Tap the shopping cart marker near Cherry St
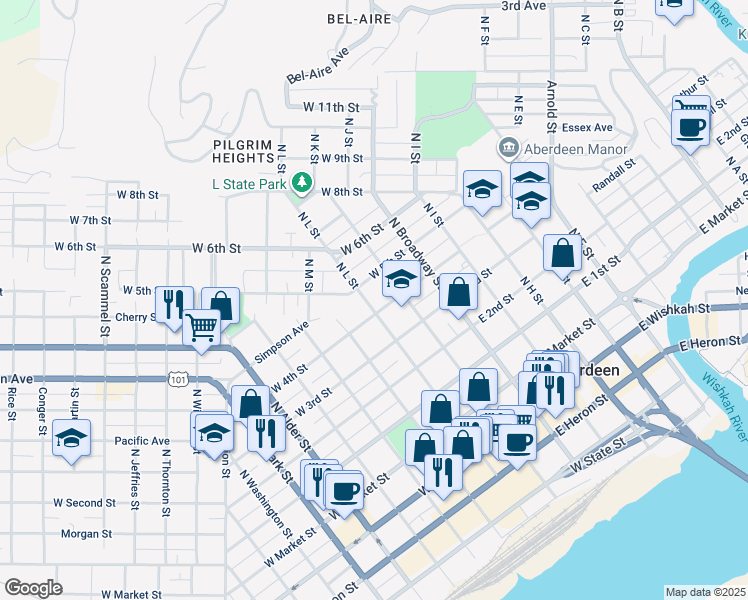The height and width of the screenshot is (600, 748). click(202, 330)
